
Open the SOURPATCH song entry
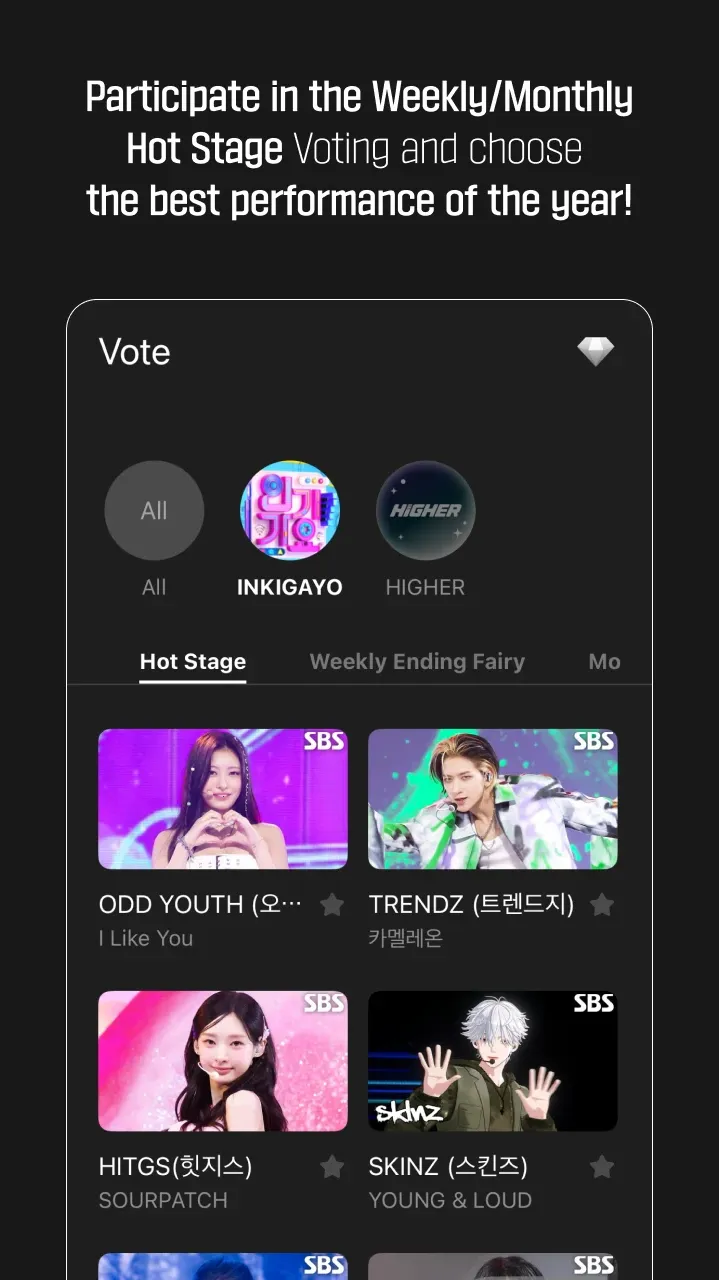point(163,1200)
